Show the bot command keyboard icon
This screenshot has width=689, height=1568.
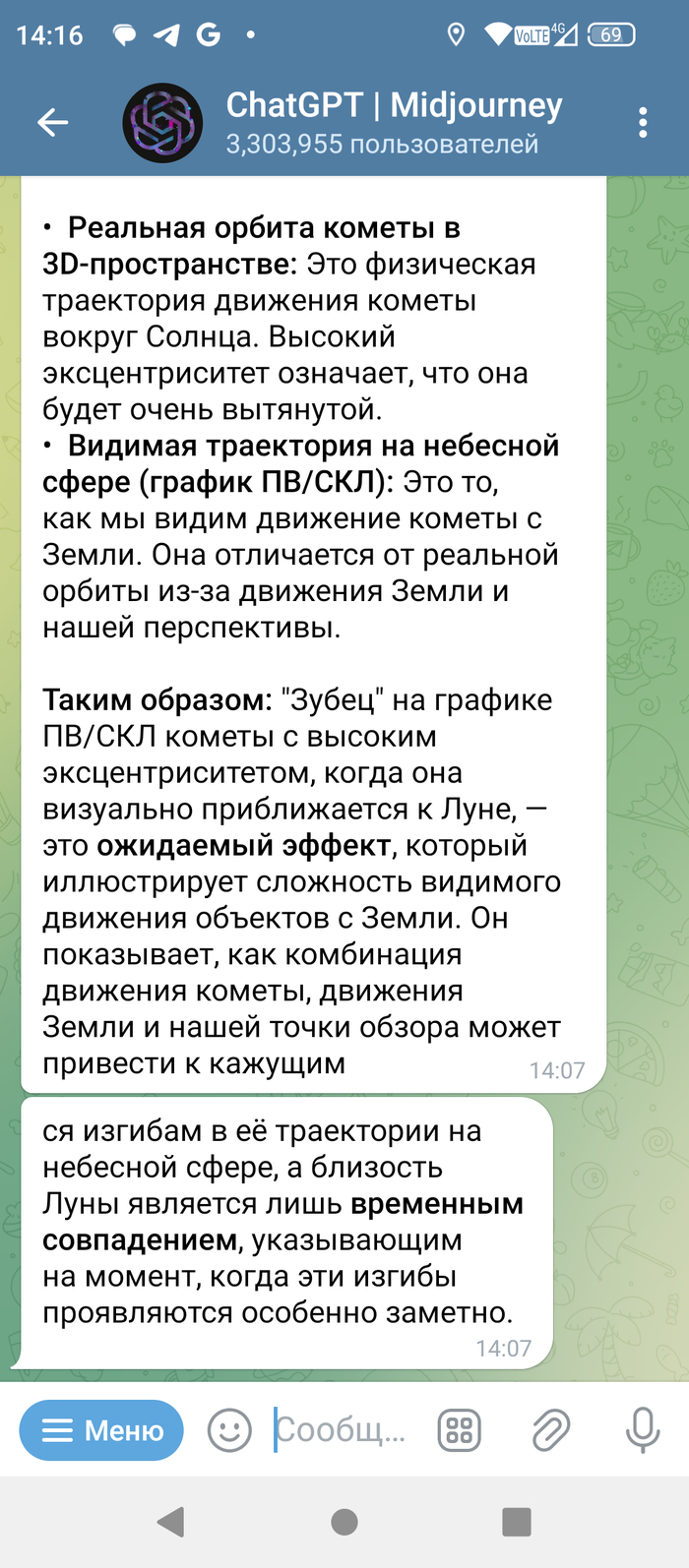(459, 1430)
